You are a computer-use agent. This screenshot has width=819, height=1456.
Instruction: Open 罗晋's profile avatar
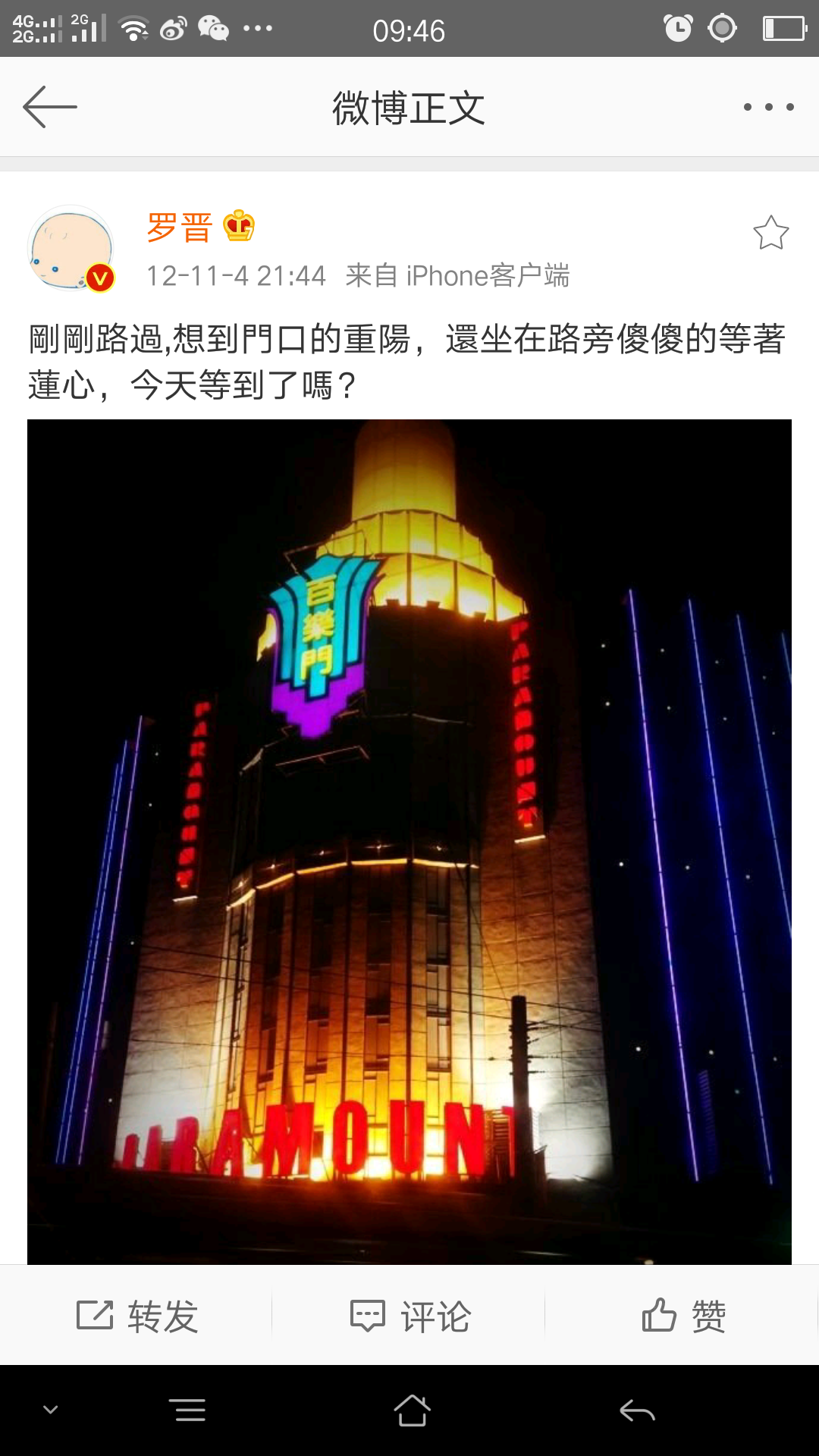pos(71,249)
